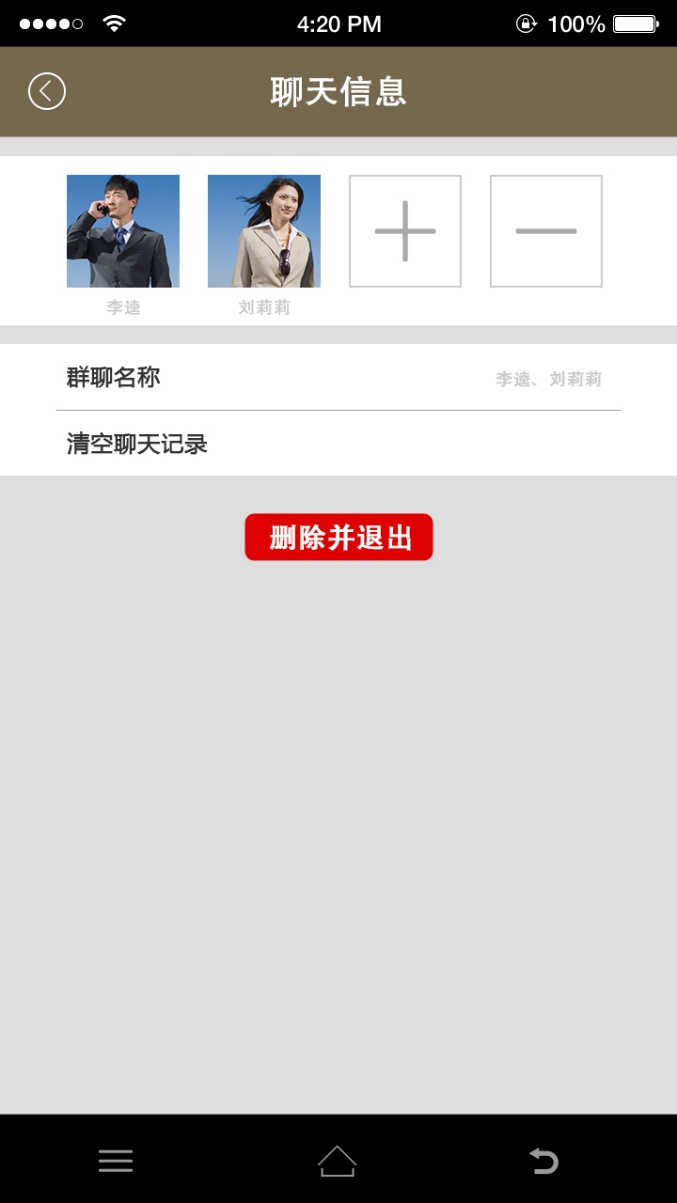
Task: Go to the home screen
Action: pyautogui.click(x=337, y=1160)
